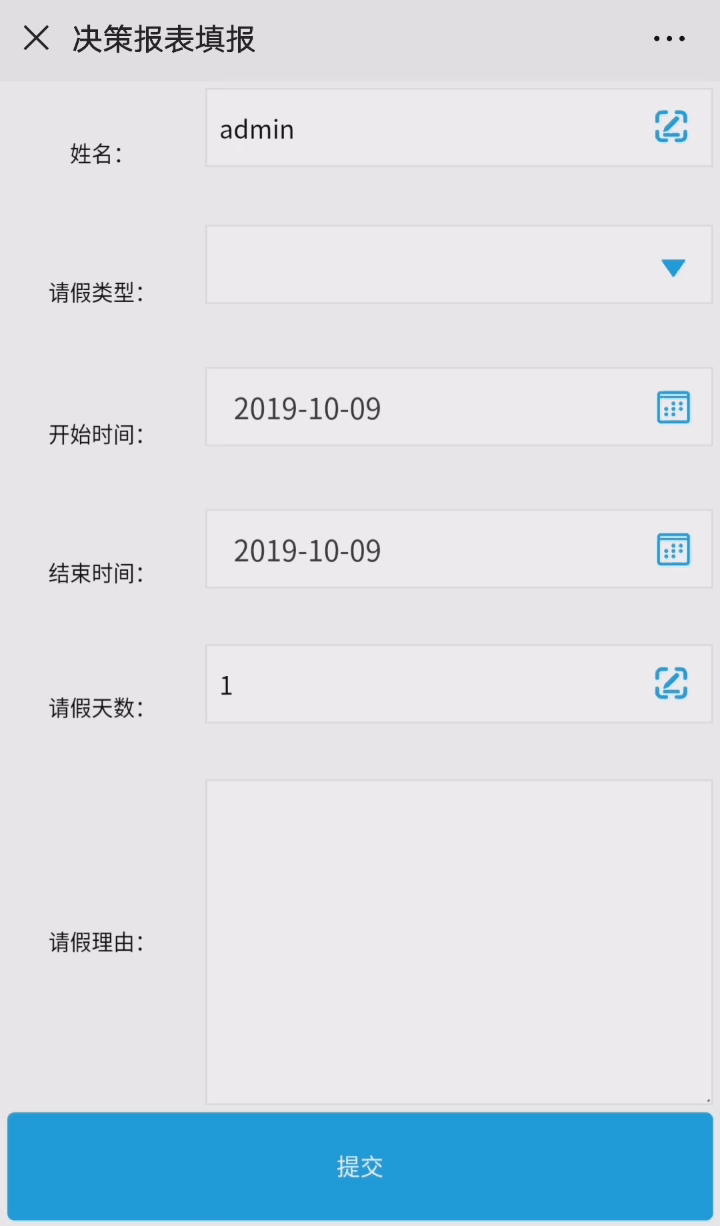Image resolution: width=720 pixels, height=1226 pixels.
Task: Open the three-dot overflow menu
Action: pos(669,39)
